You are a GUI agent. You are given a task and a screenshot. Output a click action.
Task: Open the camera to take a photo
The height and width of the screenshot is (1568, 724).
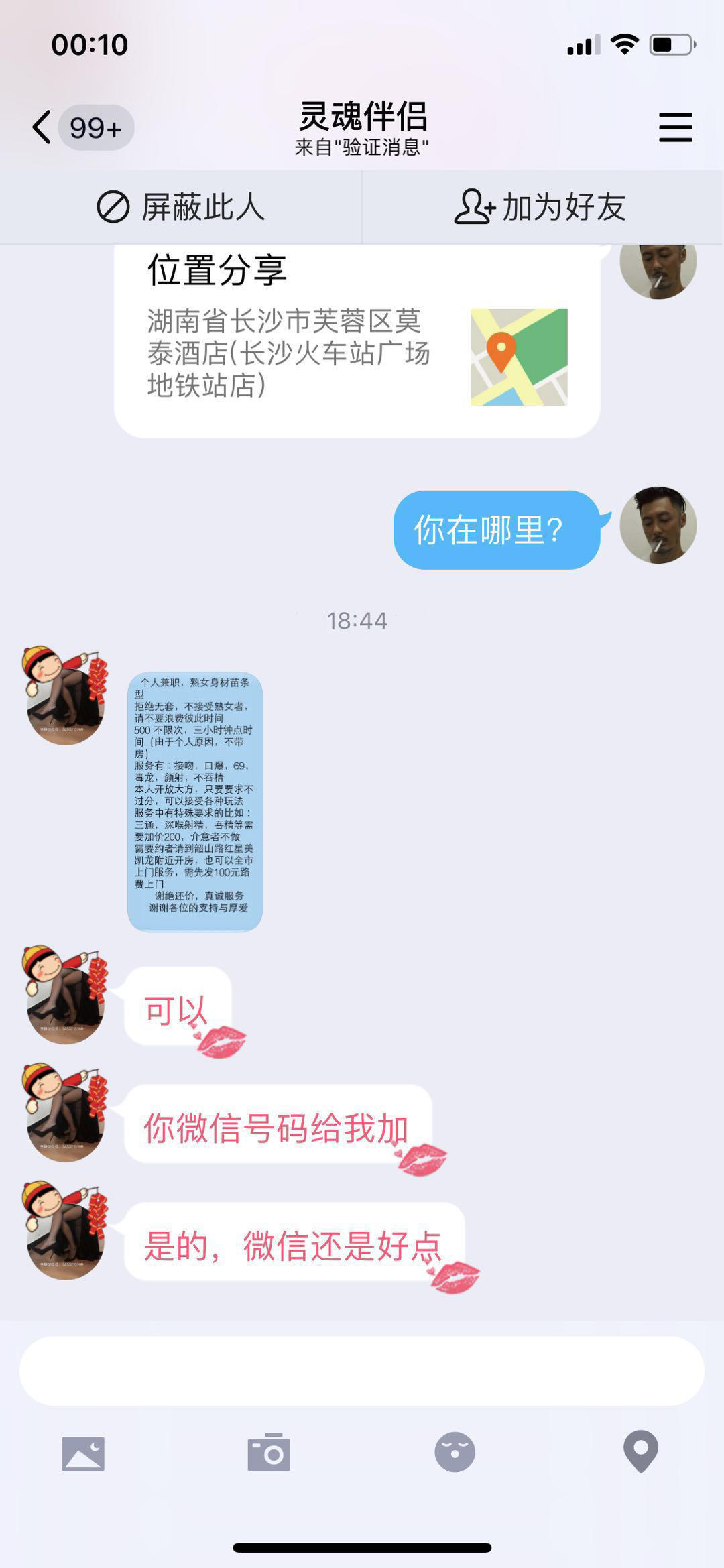click(x=269, y=1453)
